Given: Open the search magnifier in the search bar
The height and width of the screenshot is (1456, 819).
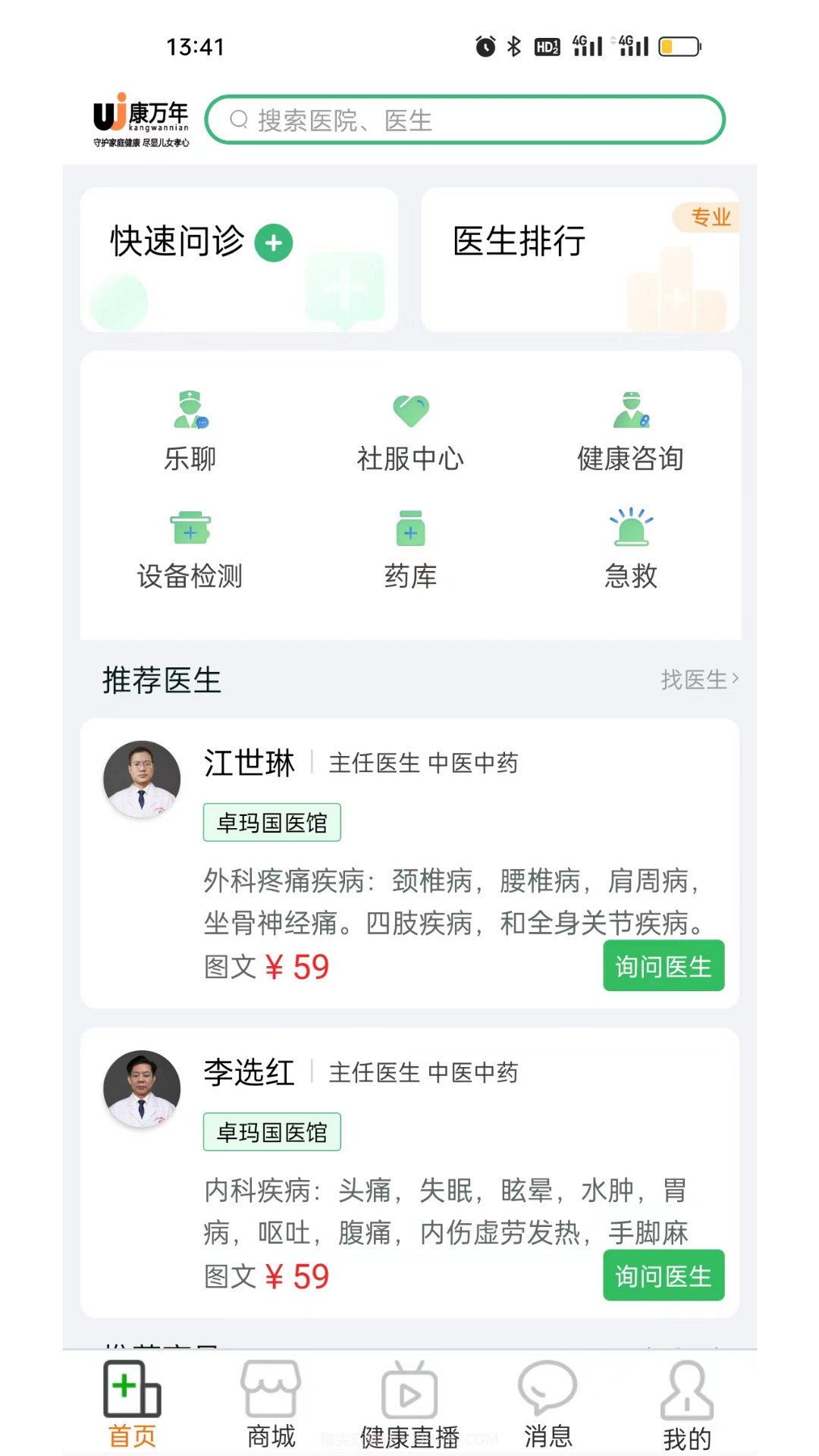Looking at the screenshot, I should [240, 119].
